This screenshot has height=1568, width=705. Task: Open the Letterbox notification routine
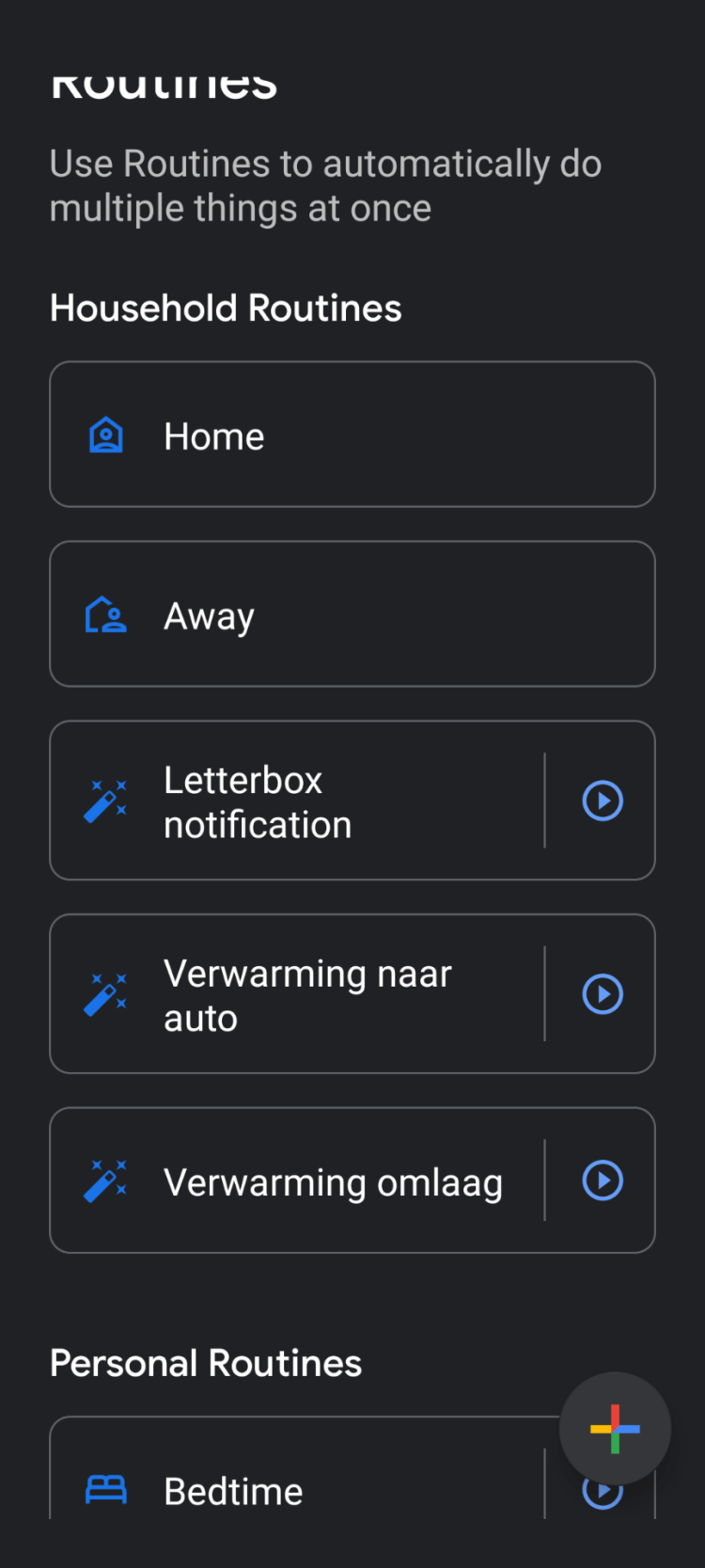coord(297,801)
